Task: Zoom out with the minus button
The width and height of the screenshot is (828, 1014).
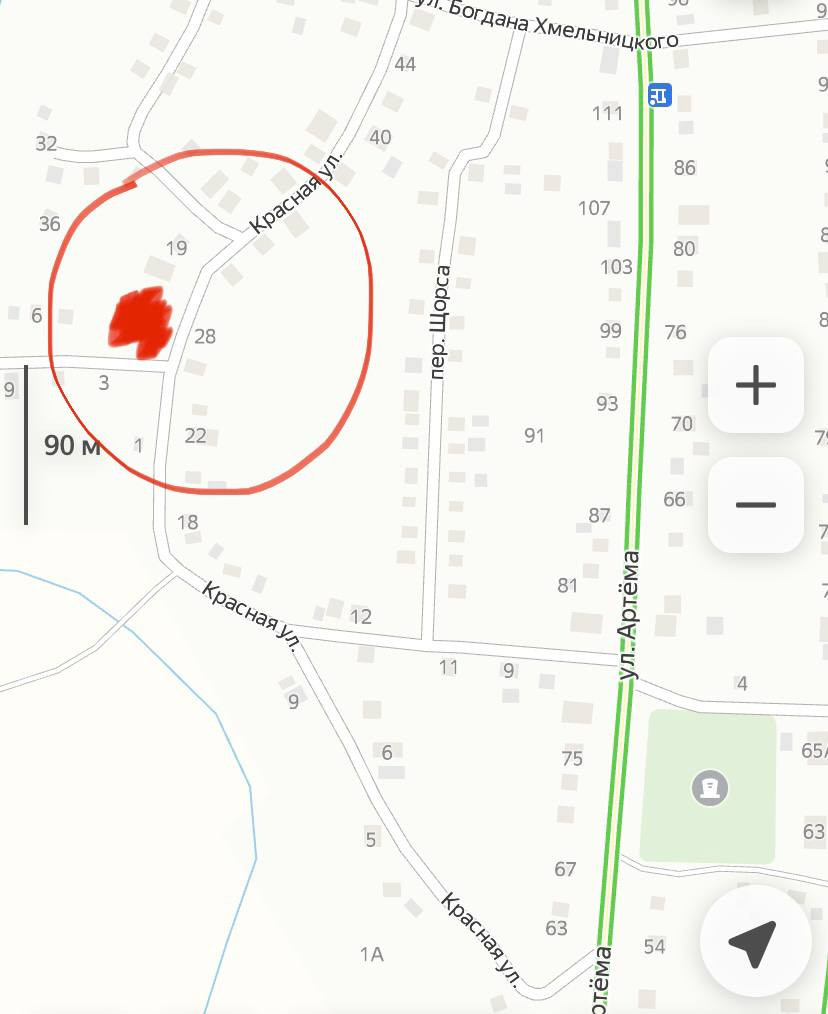Action: click(x=755, y=505)
